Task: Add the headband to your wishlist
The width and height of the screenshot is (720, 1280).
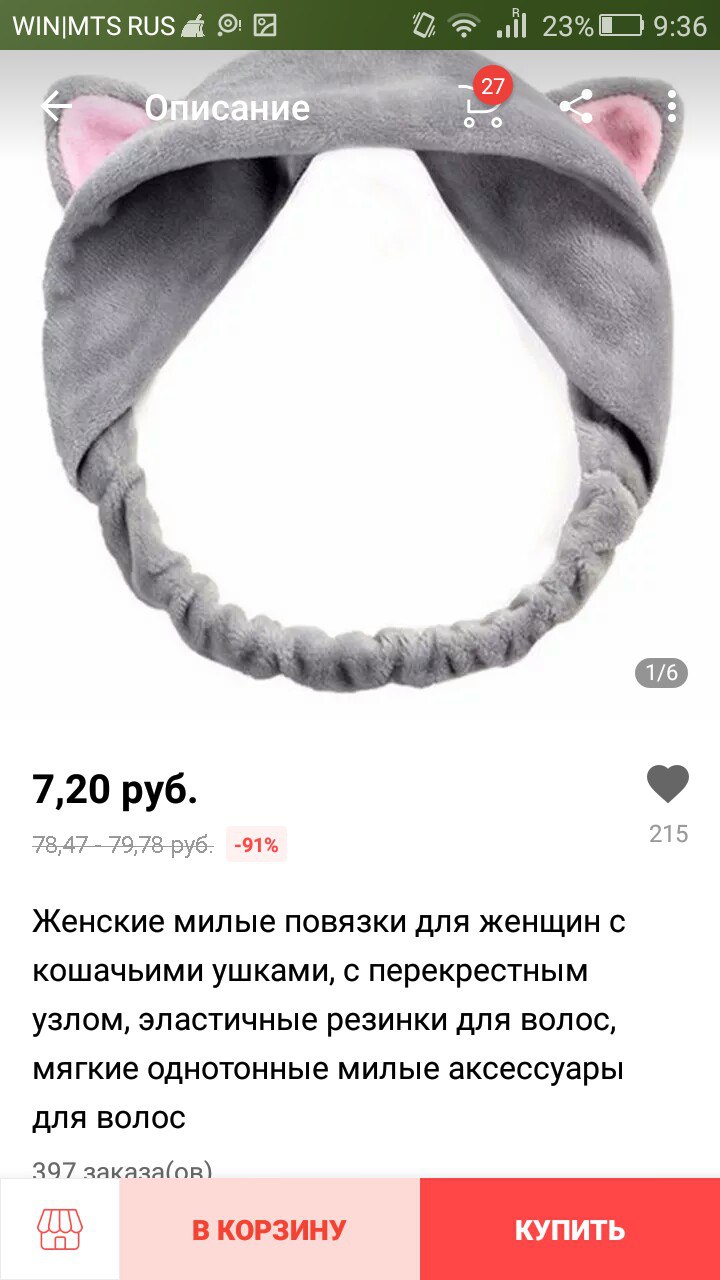Action: (667, 785)
